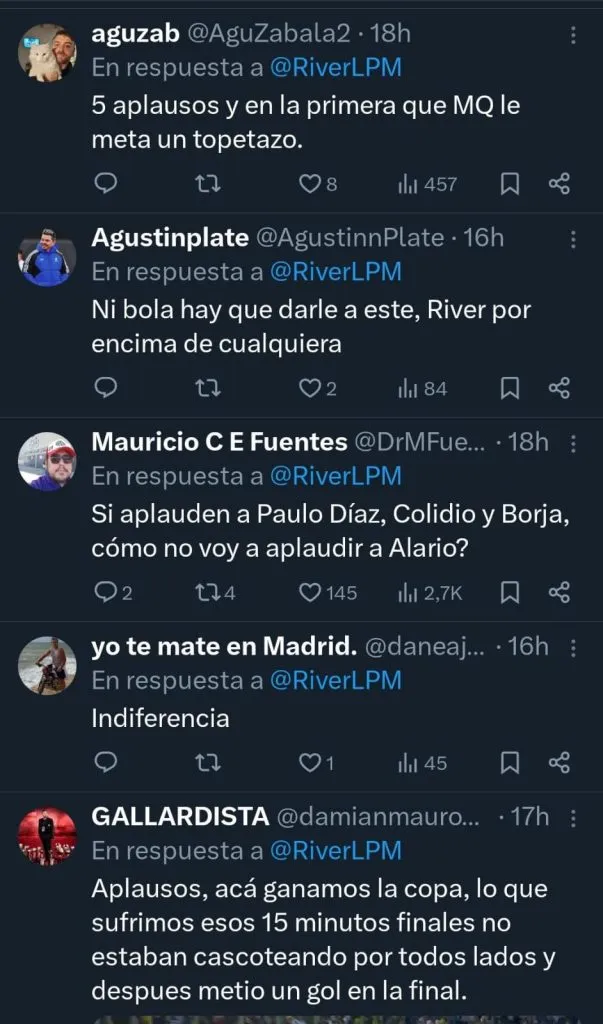Like the 'Indiferencia' tweet

311,763
